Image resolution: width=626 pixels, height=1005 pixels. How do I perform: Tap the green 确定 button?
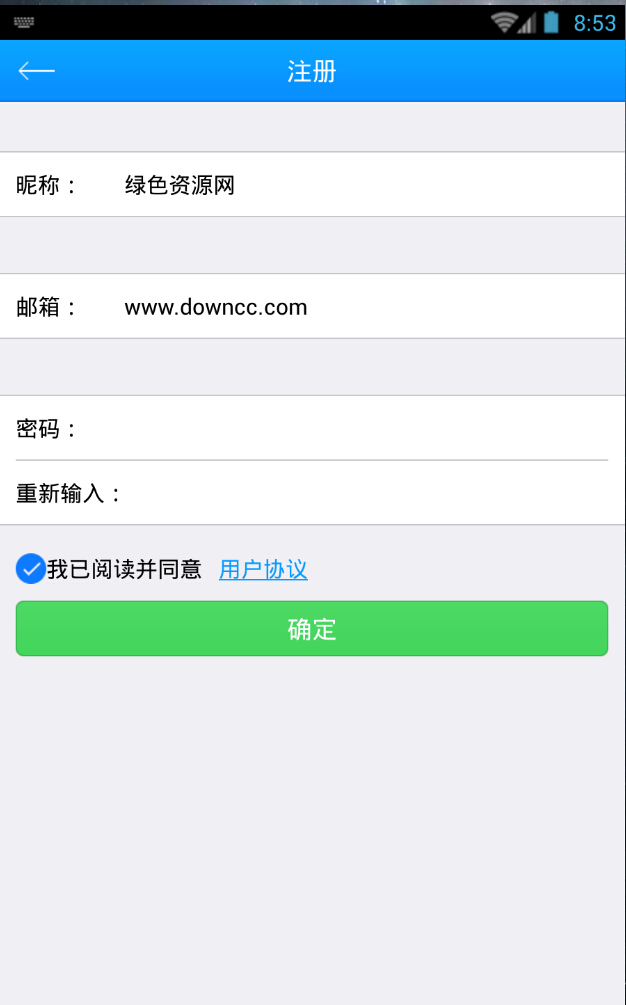(x=312, y=629)
